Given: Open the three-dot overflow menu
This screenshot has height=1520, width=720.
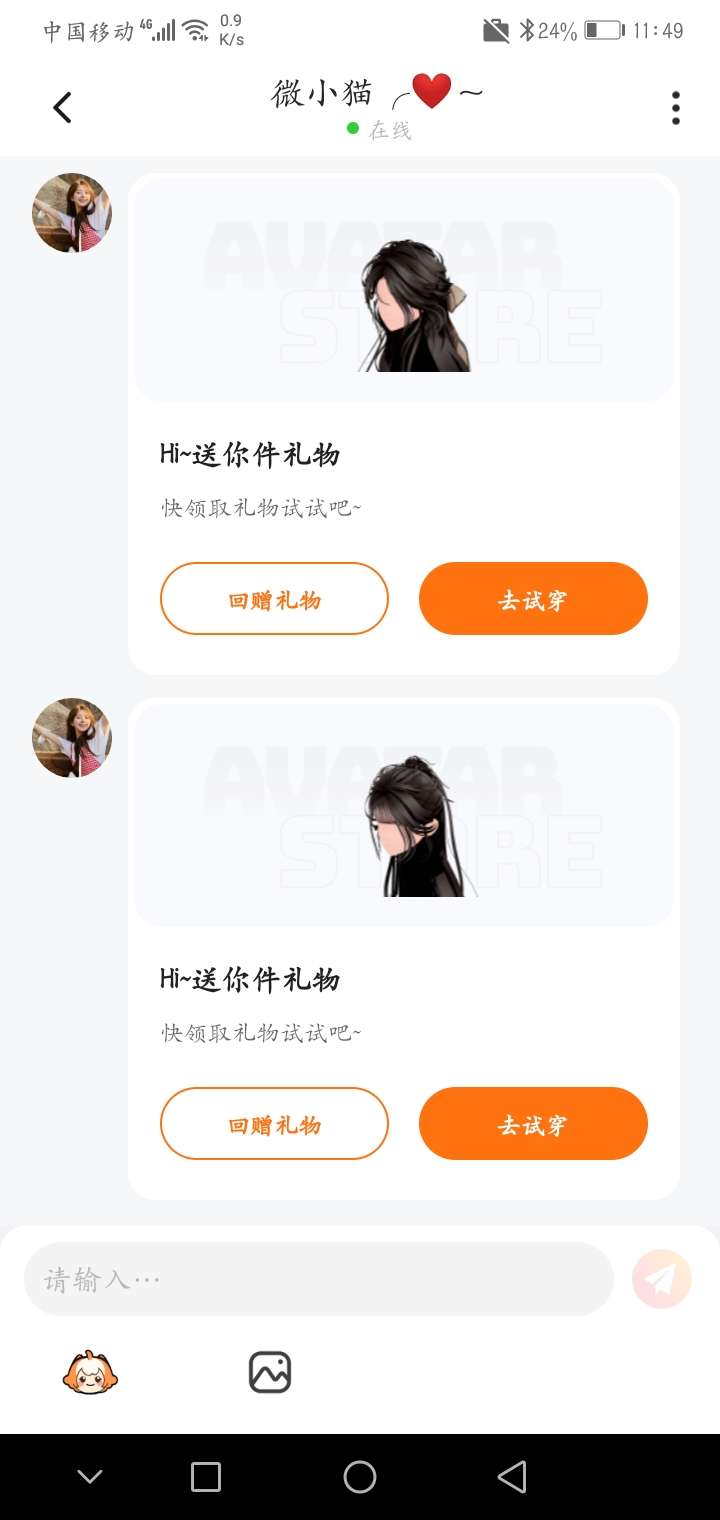Looking at the screenshot, I should pyautogui.click(x=676, y=108).
